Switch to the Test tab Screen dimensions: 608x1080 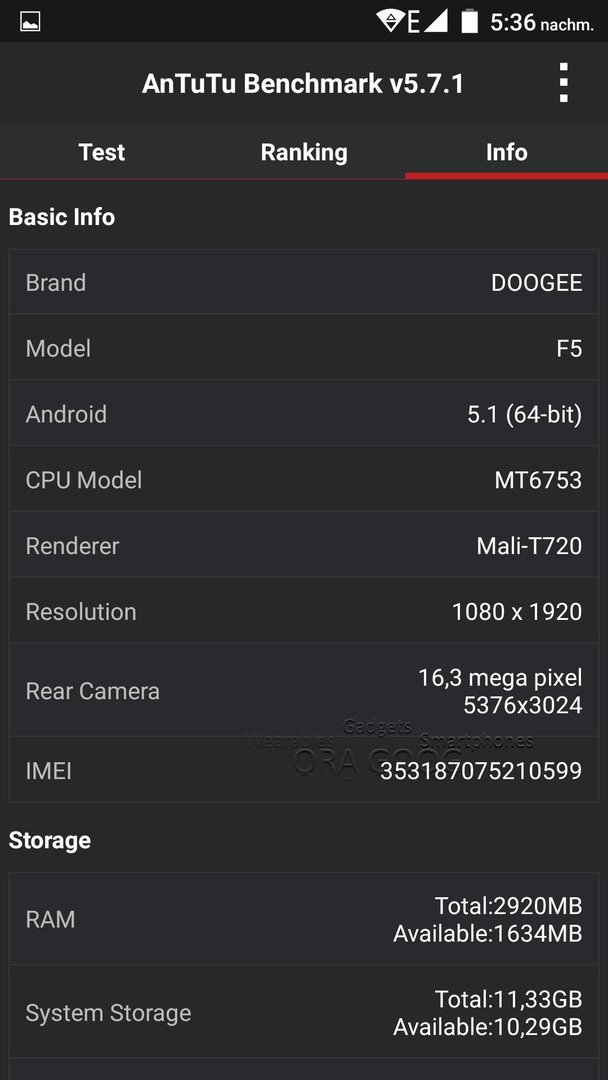pos(101,152)
